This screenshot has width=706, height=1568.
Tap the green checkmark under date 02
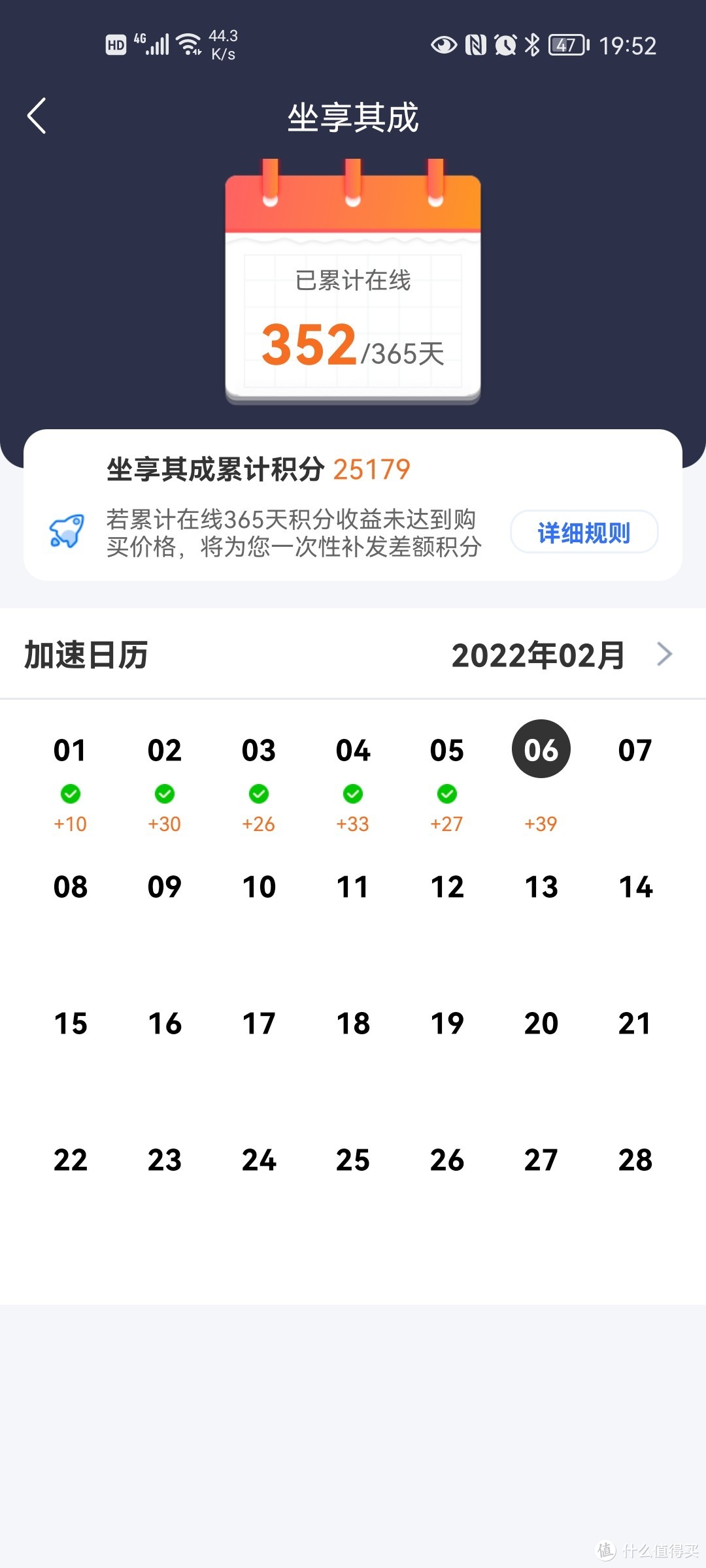[x=165, y=794]
